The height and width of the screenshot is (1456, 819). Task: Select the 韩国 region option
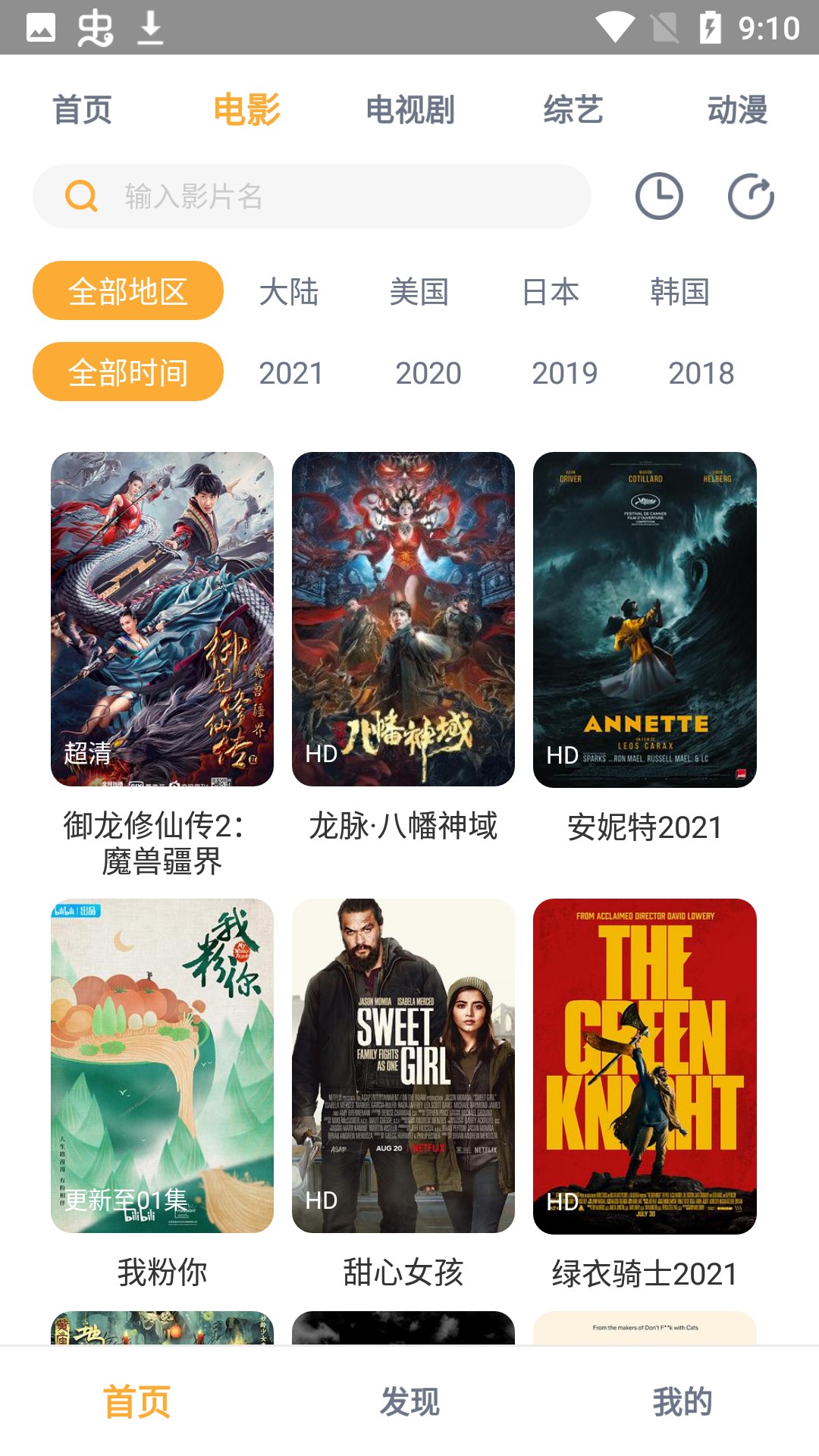680,293
